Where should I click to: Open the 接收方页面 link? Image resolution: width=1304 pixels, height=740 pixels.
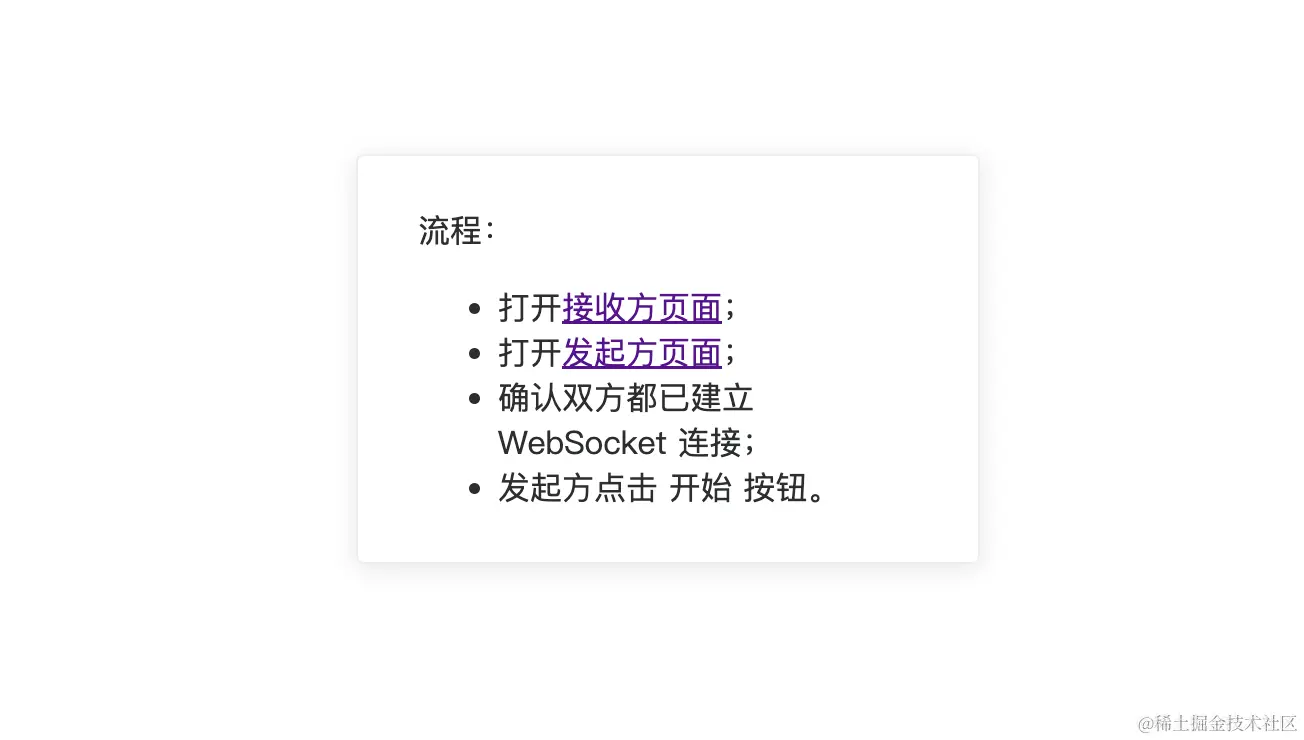pyautogui.click(x=641, y=308)
